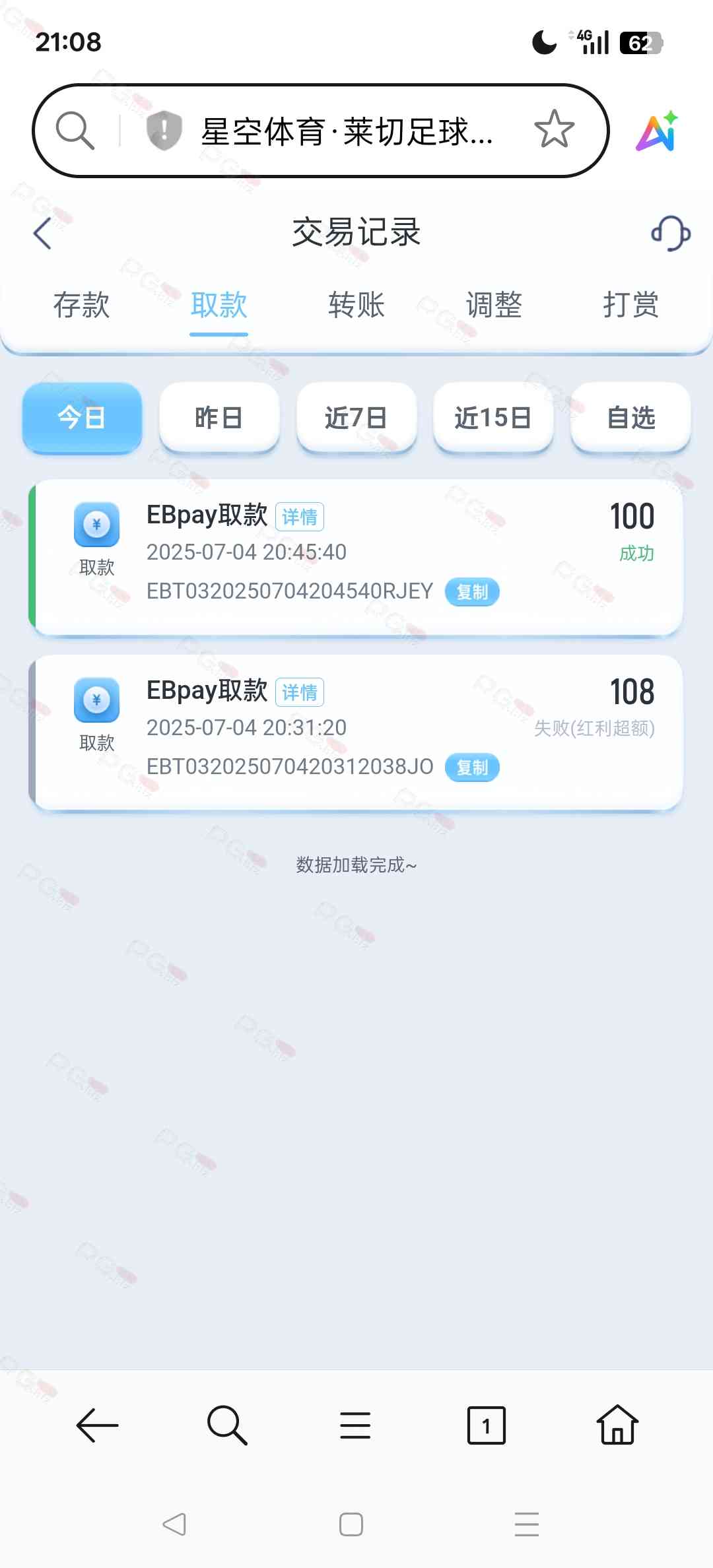Go back from the 交易记录 page
Viewport: 713px width, 1568px height.
tap(43, 234)
